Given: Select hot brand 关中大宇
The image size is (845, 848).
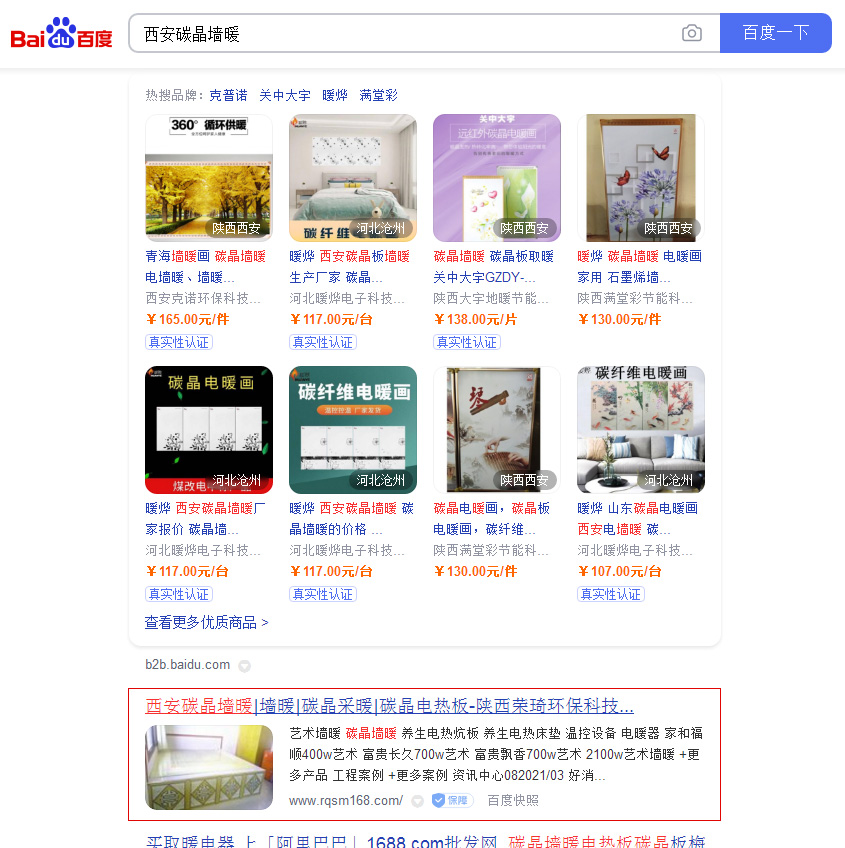Looking at the screenshot, I should (284, 96).
